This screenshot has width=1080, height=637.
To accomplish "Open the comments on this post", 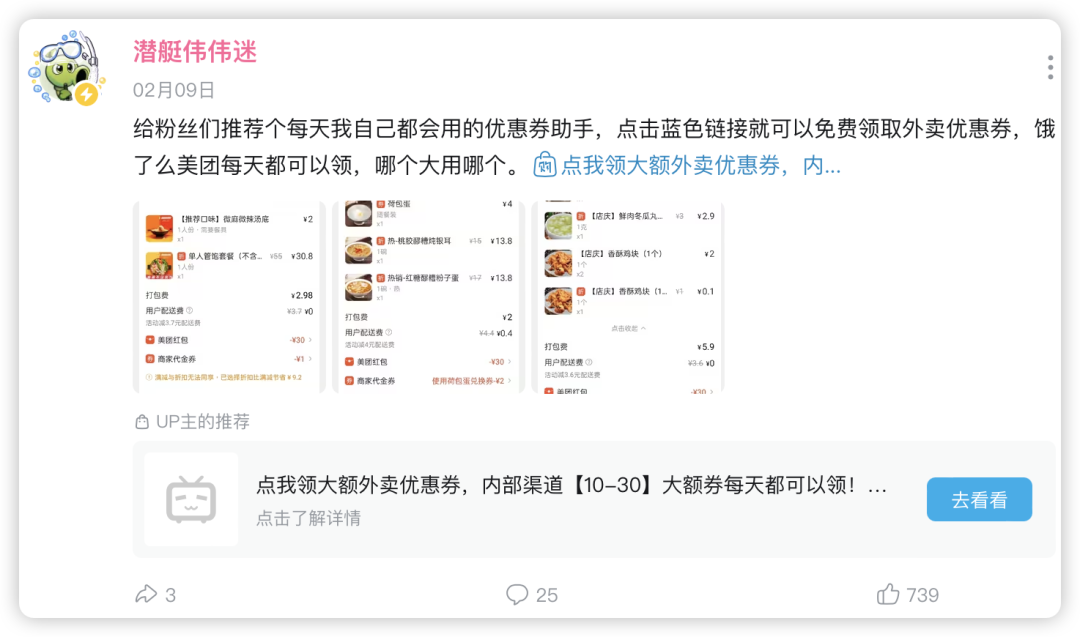I will point(531,595).
